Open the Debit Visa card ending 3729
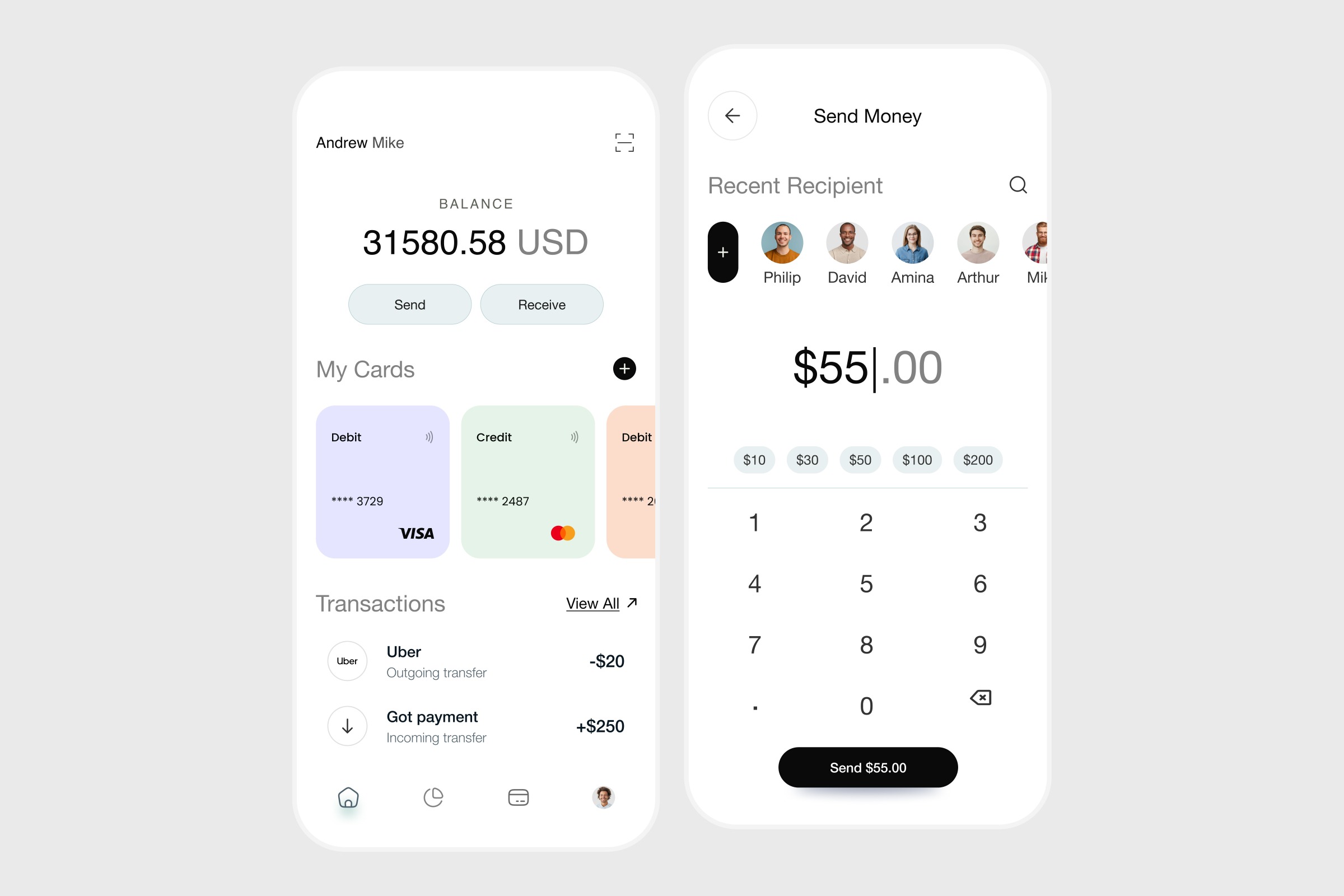1344x896 pixels. (x=382, y=482)
